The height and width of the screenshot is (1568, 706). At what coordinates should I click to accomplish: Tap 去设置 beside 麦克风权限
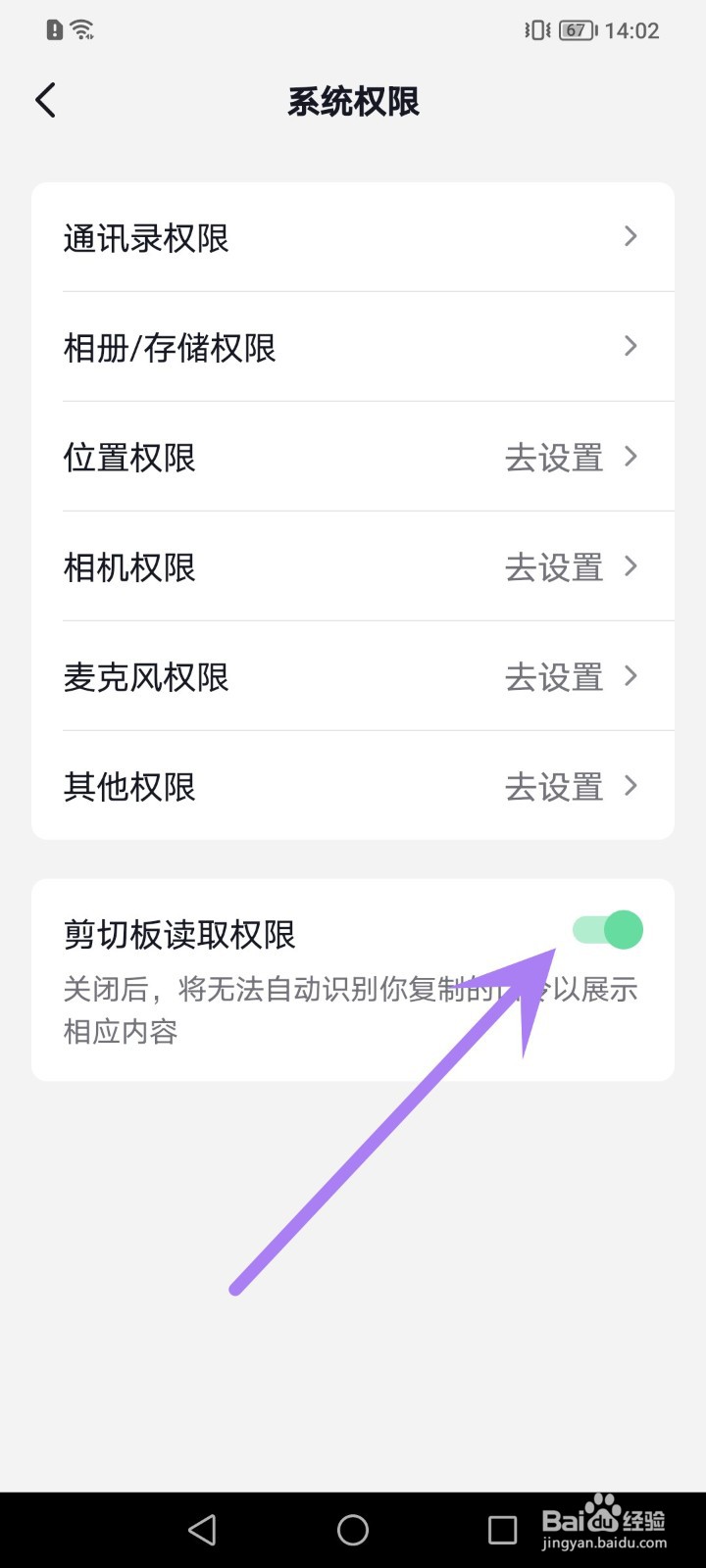(x=554, y=676)
